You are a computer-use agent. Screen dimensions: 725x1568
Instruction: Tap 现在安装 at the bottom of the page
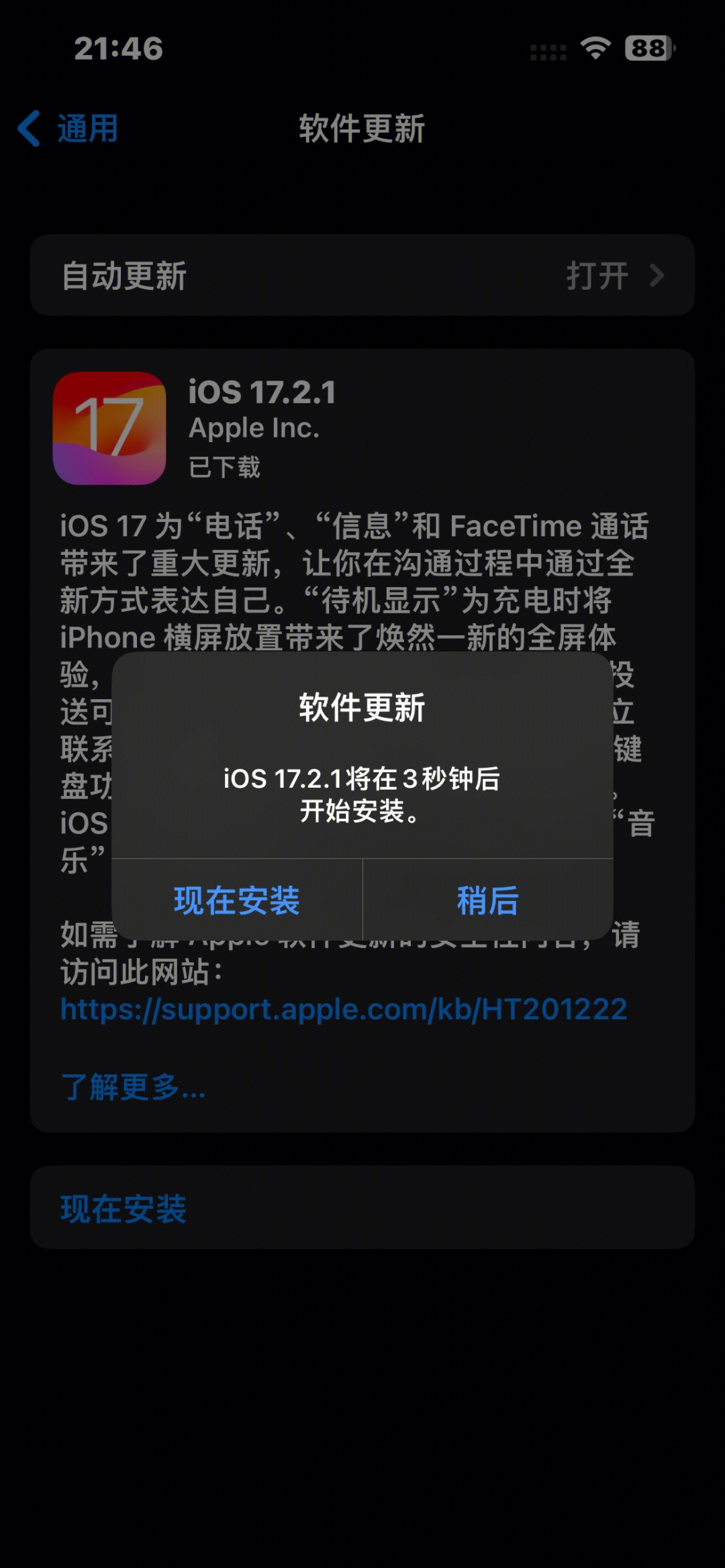coord(124,1208)
